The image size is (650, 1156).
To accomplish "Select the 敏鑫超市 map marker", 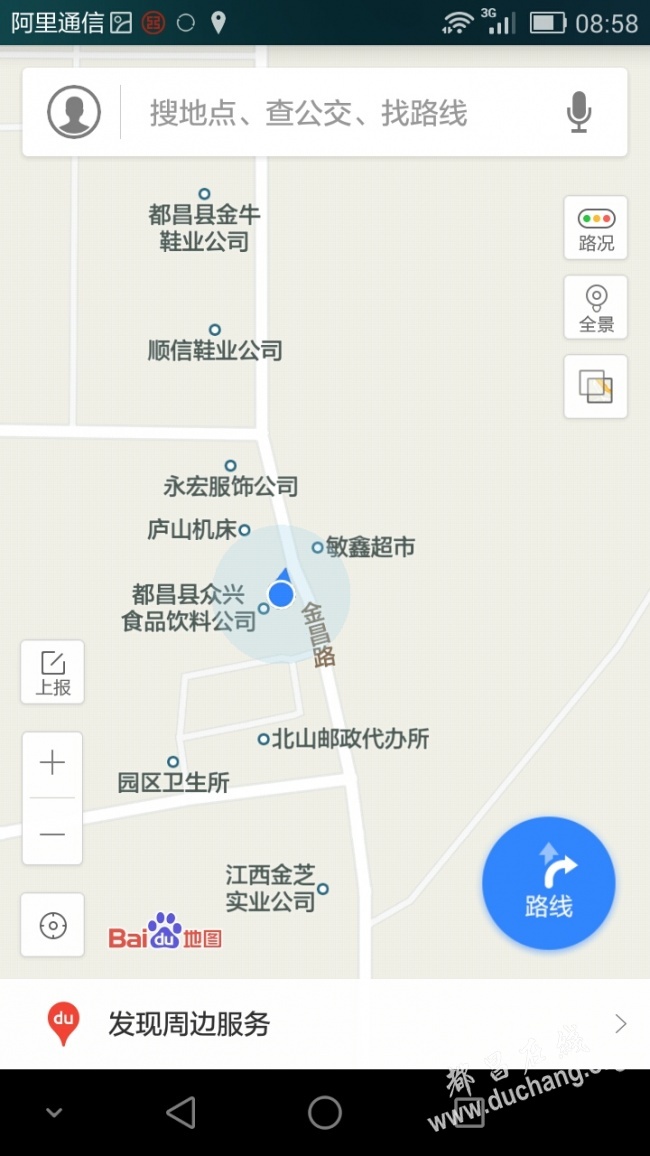I will click(318, 547).
